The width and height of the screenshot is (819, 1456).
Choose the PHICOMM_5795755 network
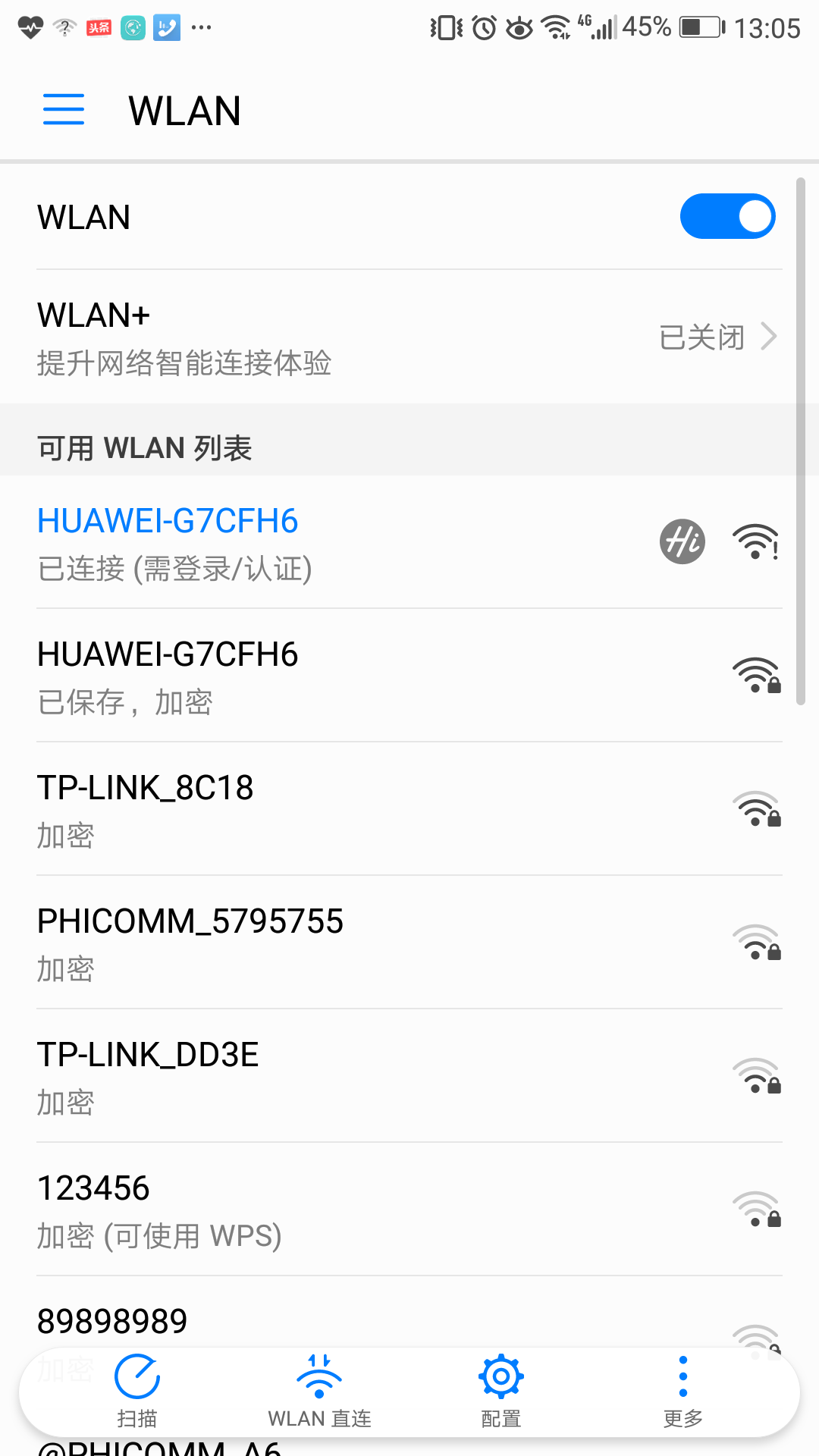point(409,943)
